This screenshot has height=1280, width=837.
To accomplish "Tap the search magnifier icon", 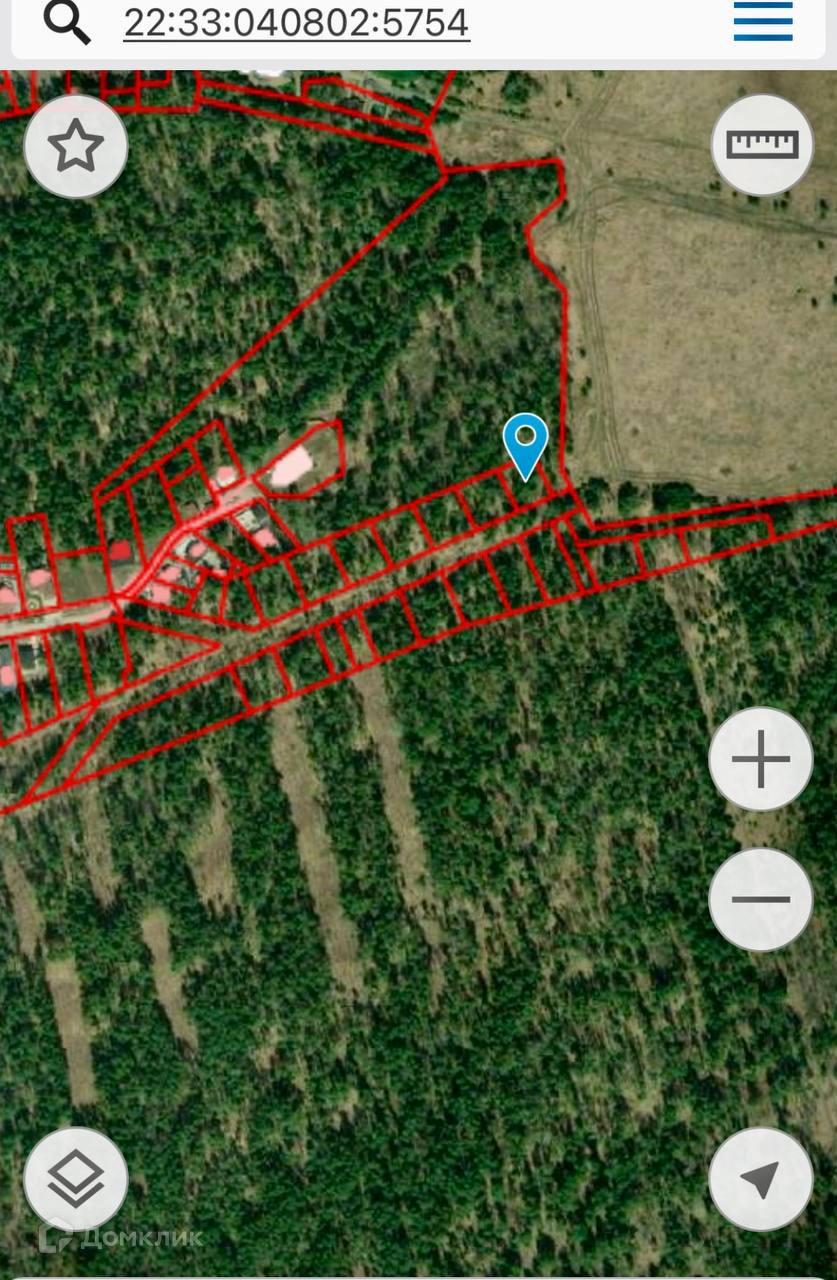I will (x=68, y=23).
